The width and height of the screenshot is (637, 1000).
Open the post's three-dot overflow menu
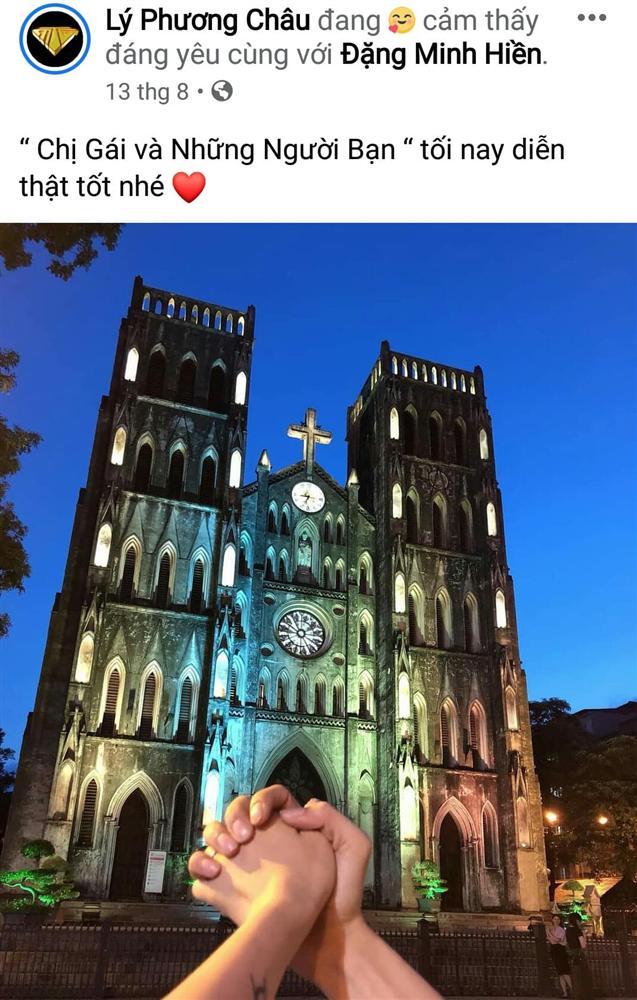592,19
